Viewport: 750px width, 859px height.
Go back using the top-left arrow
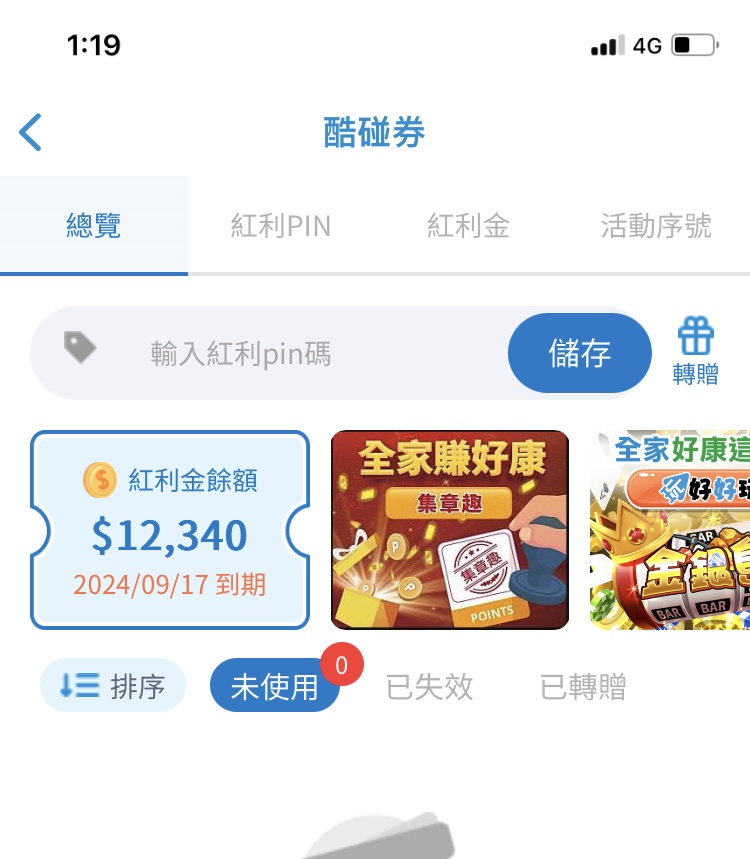tap(31, 132)
